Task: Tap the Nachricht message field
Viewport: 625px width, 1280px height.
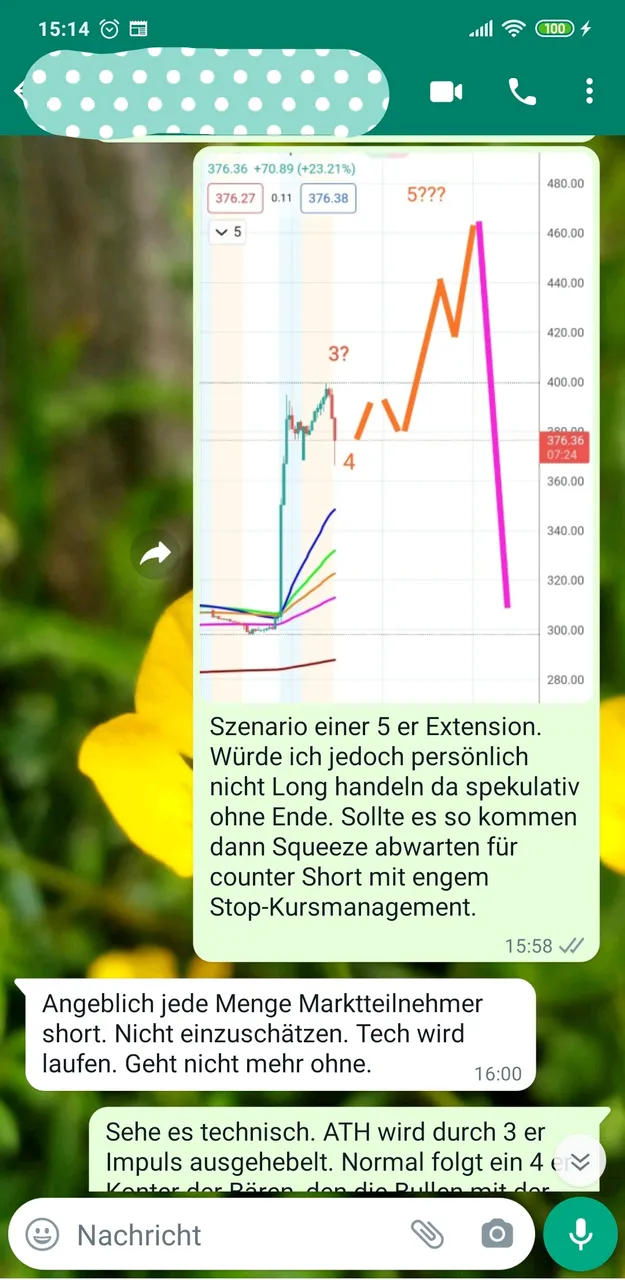Action: point(230,1235)
